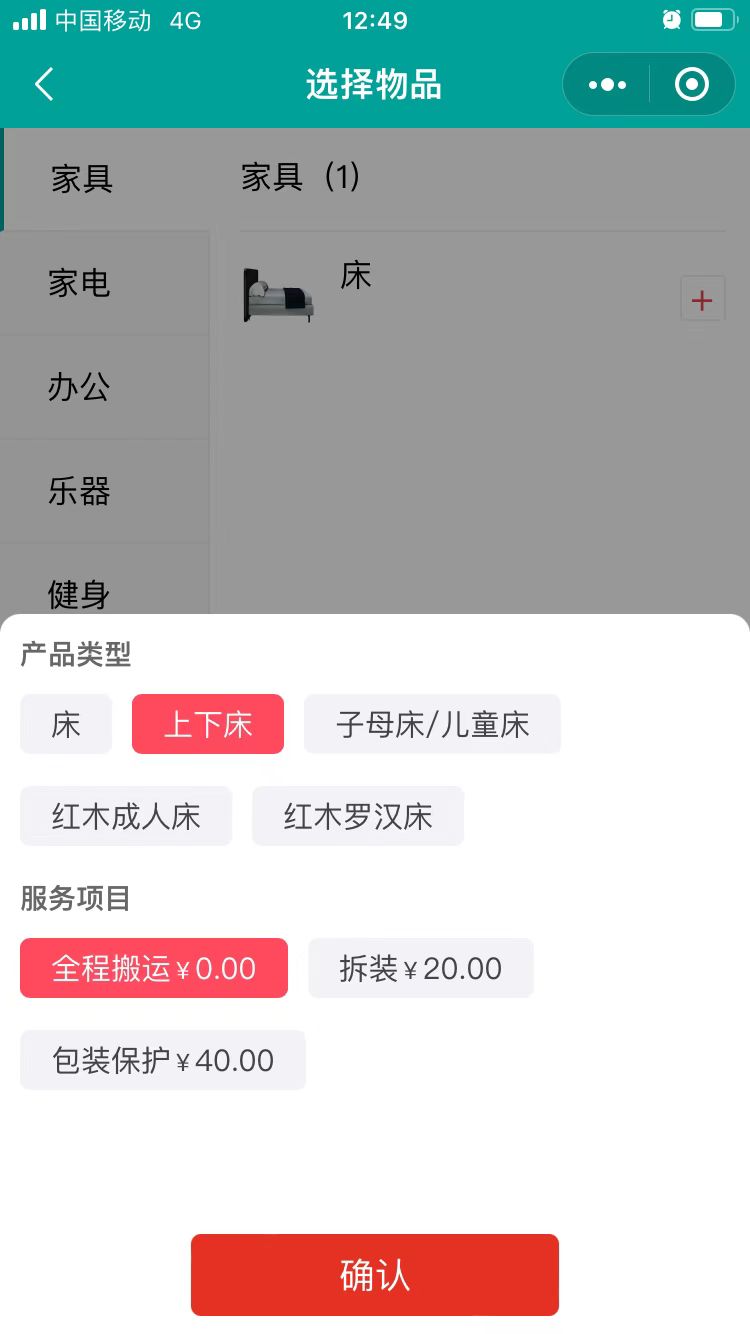Select the 床 product type chip
Image resolution: width=750 pixels, height=1334 pixels.
click(66, 724)
